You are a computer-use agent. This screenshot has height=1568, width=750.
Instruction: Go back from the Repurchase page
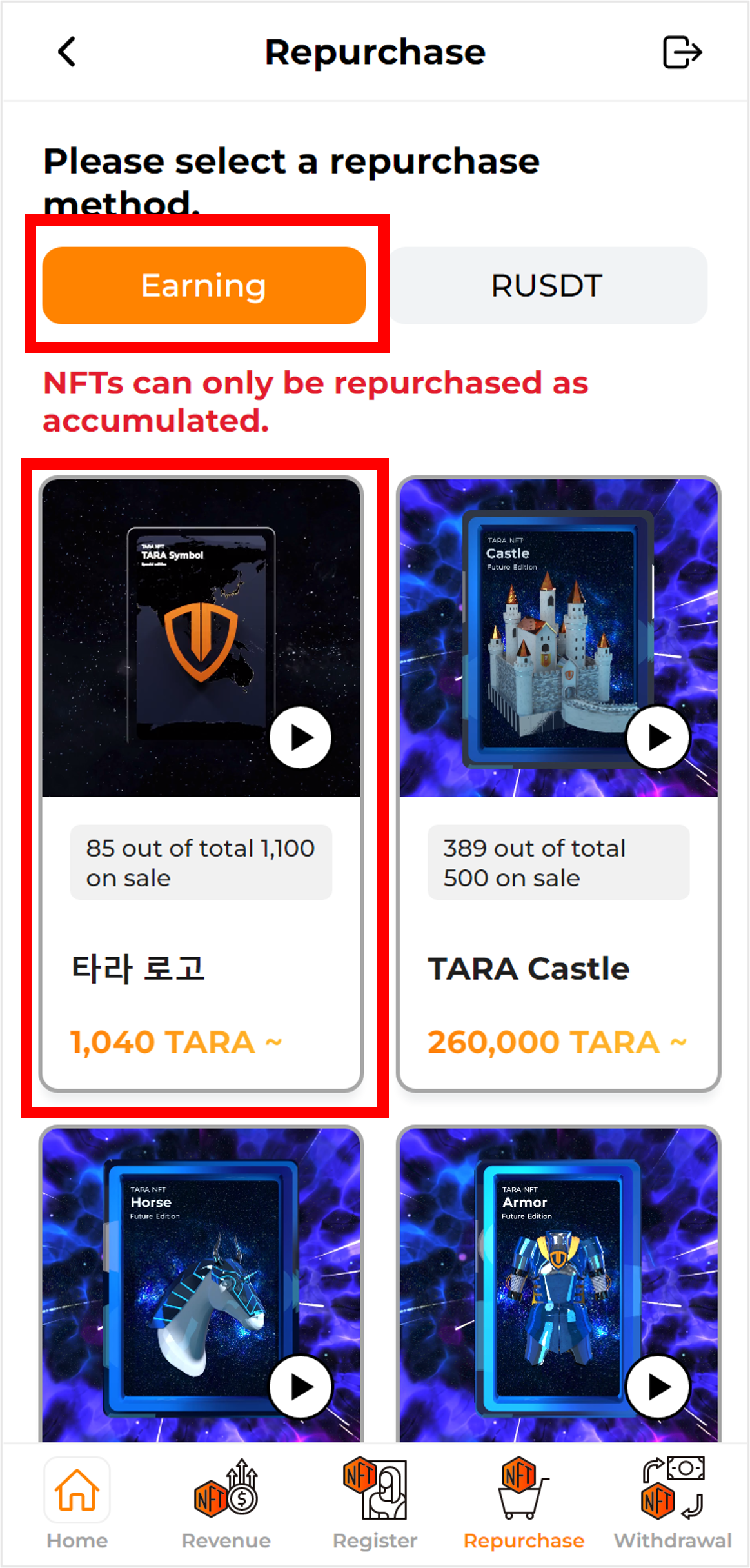(67, 52)
